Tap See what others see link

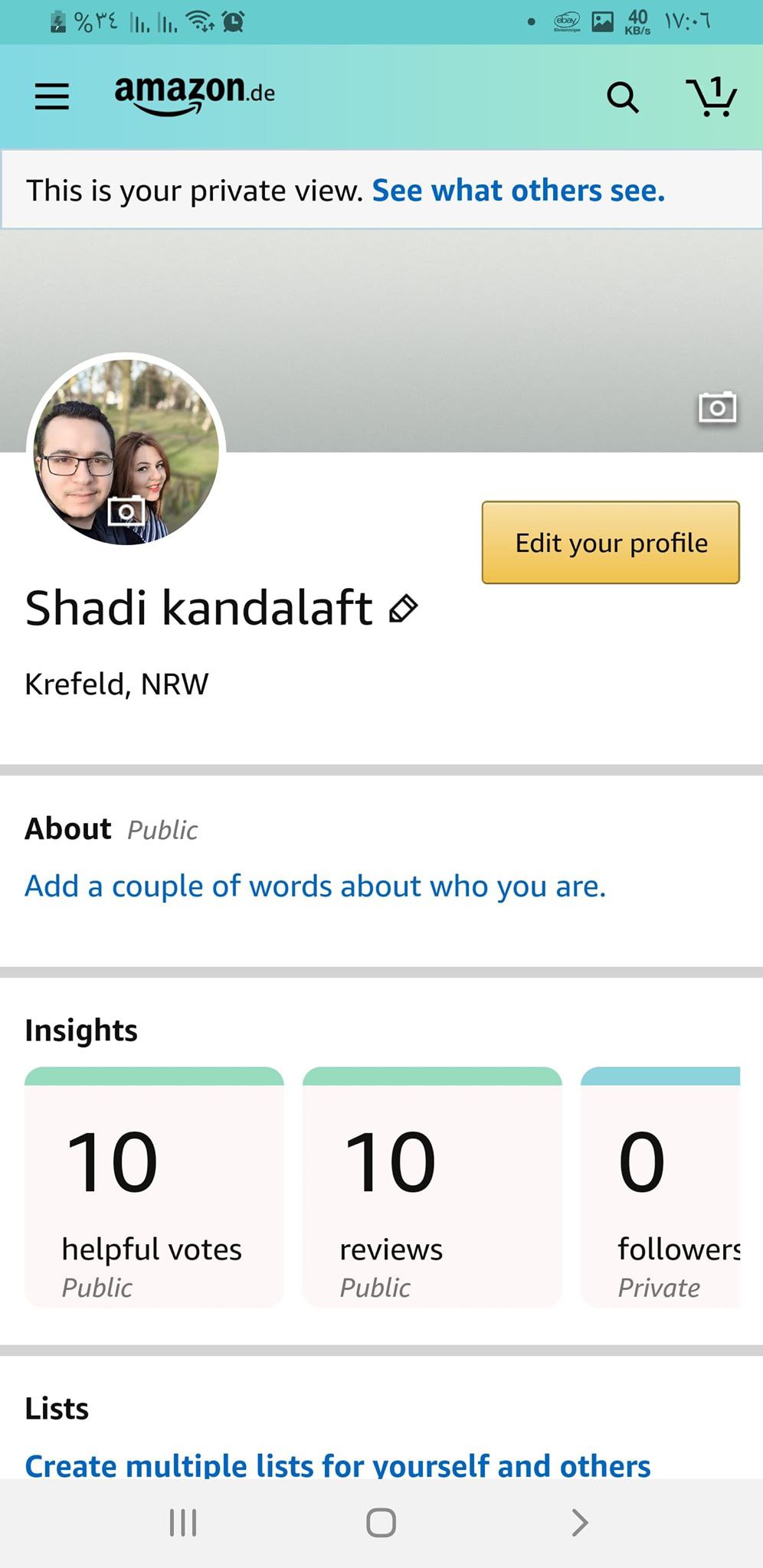[x=518, y=191]
